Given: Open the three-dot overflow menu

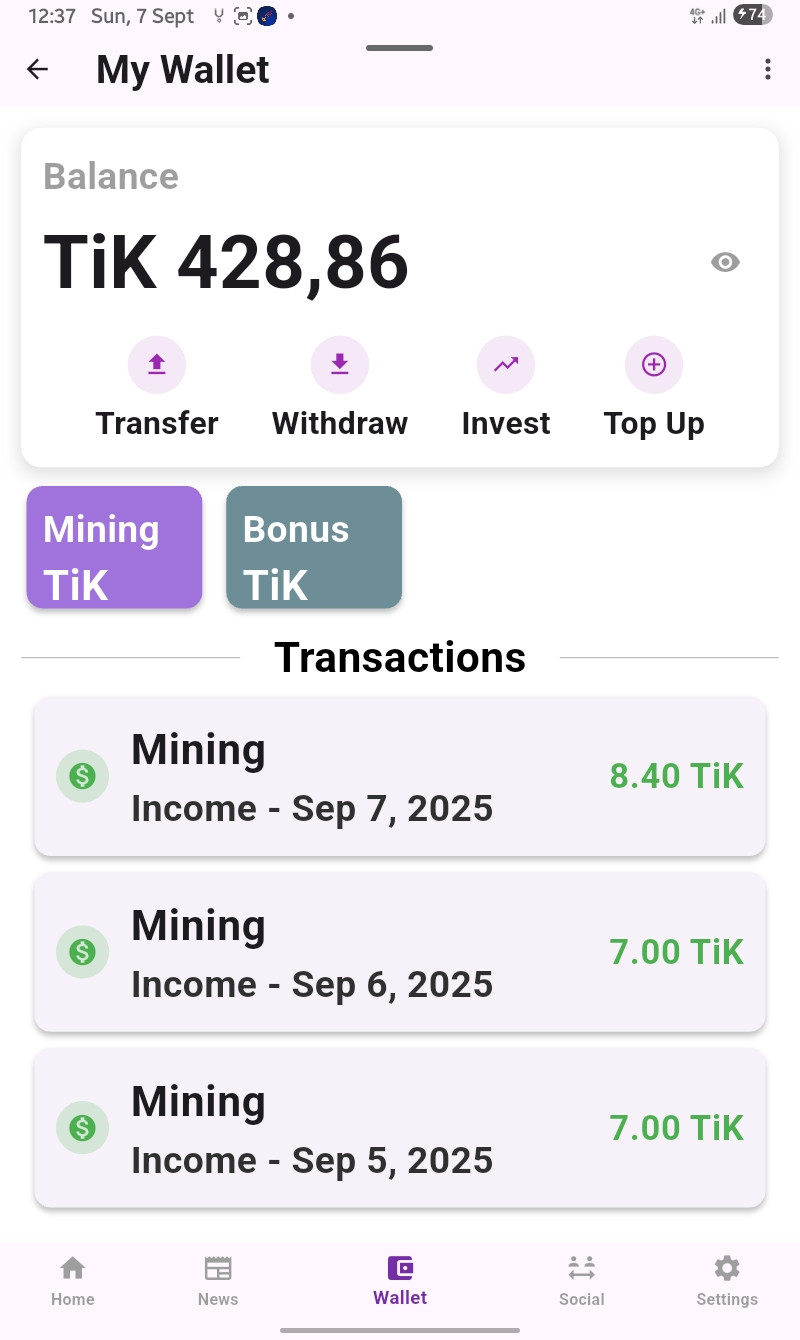Looking at the screenshot, I should [x=767, y=69].
